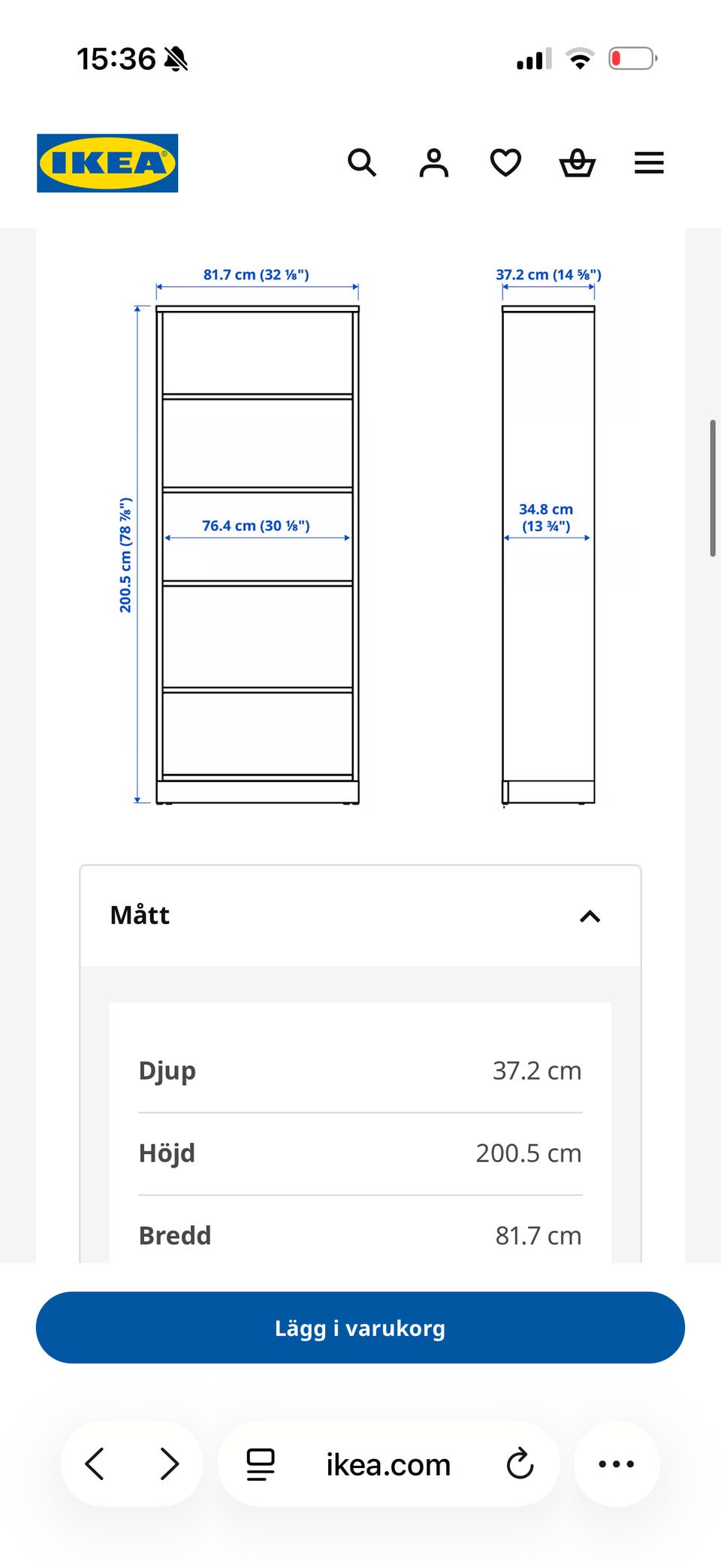This screenshot has height=1568, width=721.
Task: Open the page reader options icon
Action: point(261,1464)
